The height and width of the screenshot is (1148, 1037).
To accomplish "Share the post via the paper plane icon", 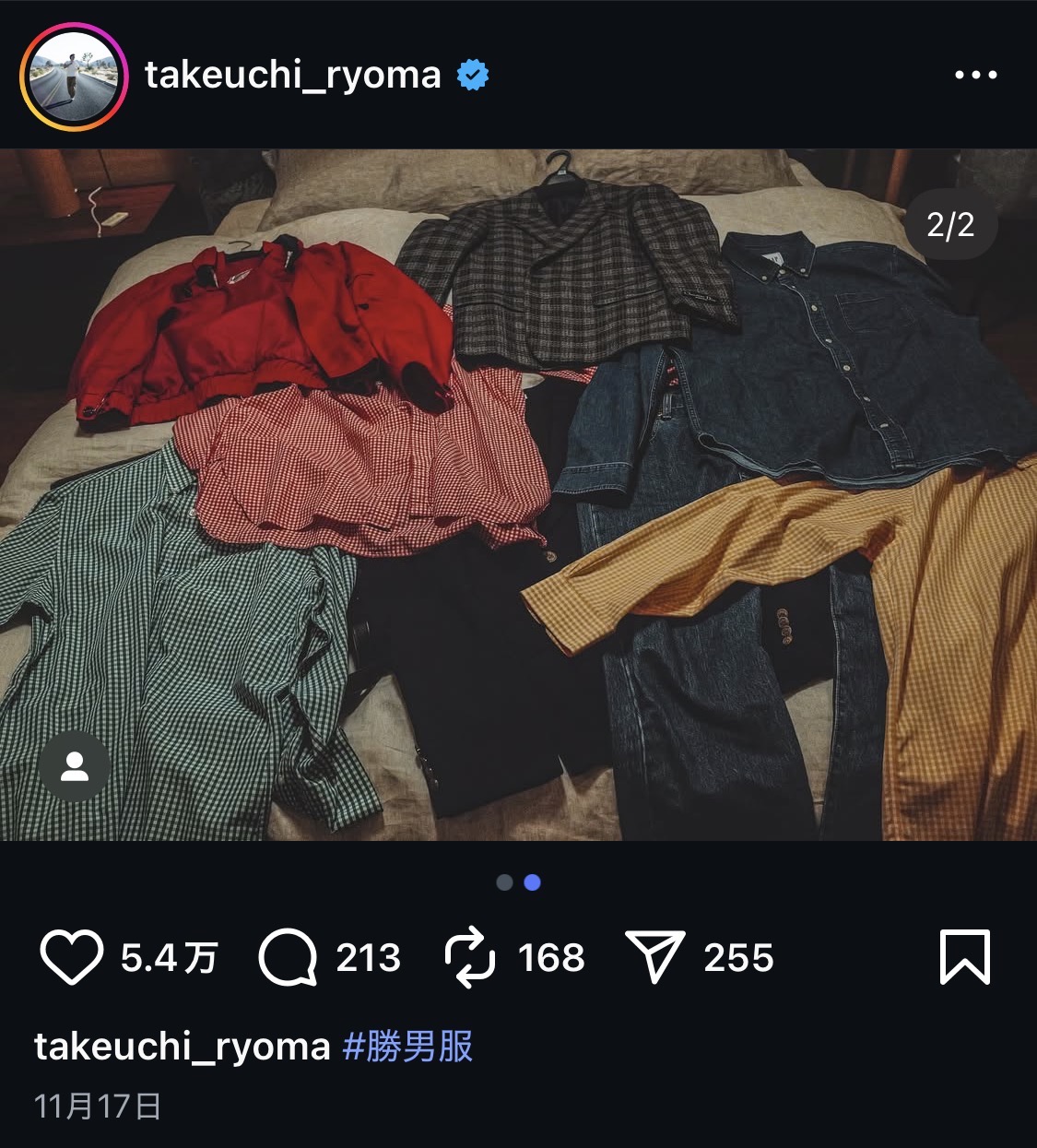I will (x=654, y=957).
